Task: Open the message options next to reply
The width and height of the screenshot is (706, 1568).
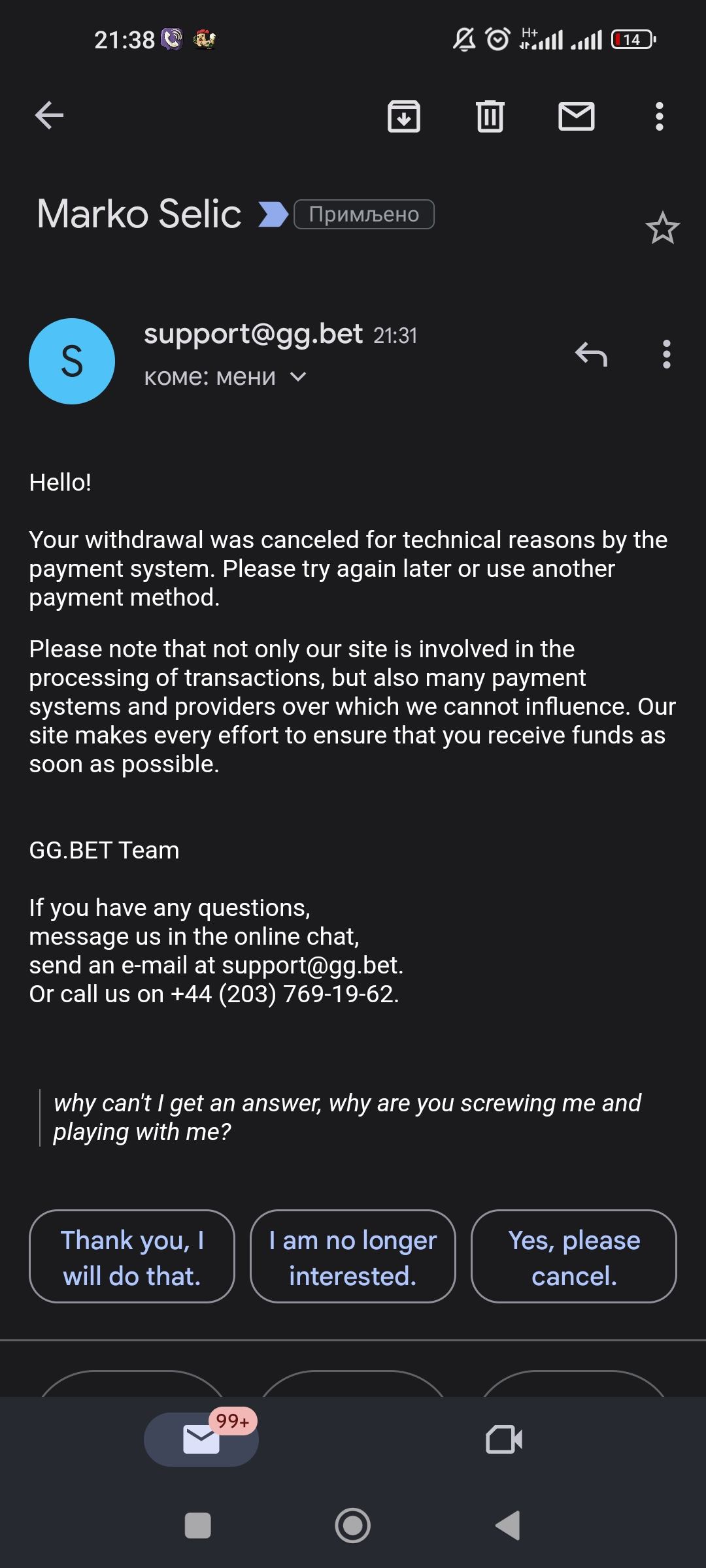Action: coord(667,354)
